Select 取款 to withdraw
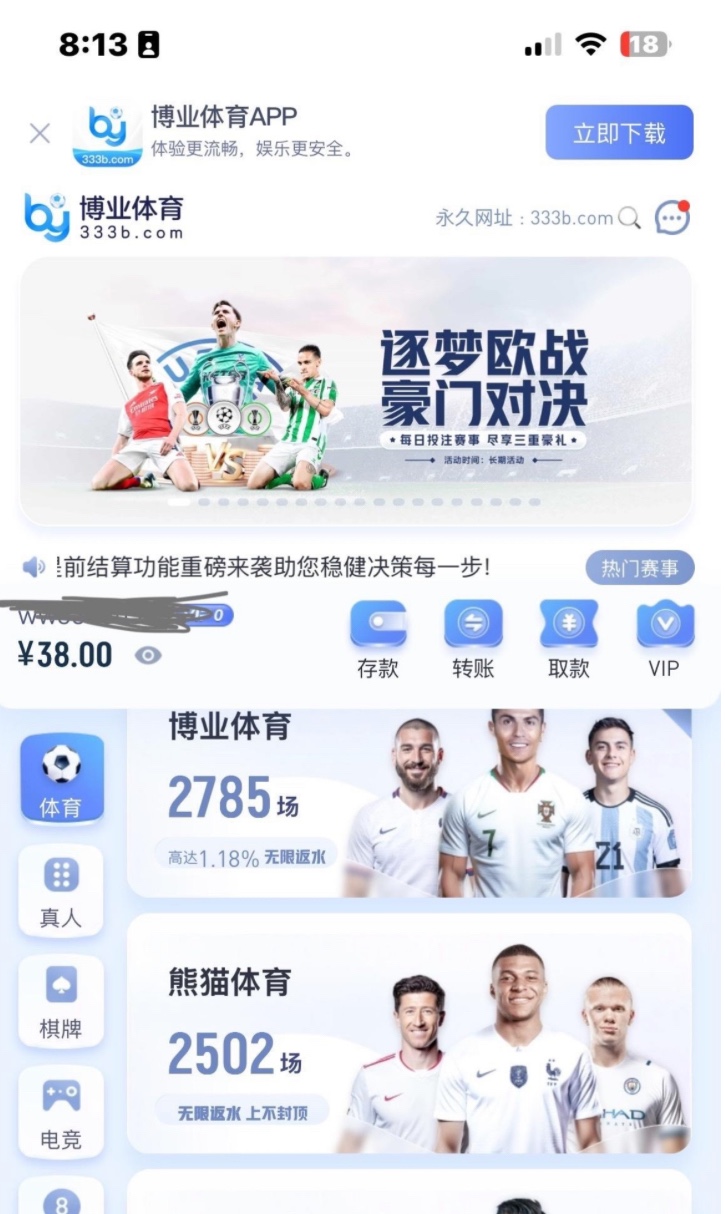 click(x=568, y=640)
